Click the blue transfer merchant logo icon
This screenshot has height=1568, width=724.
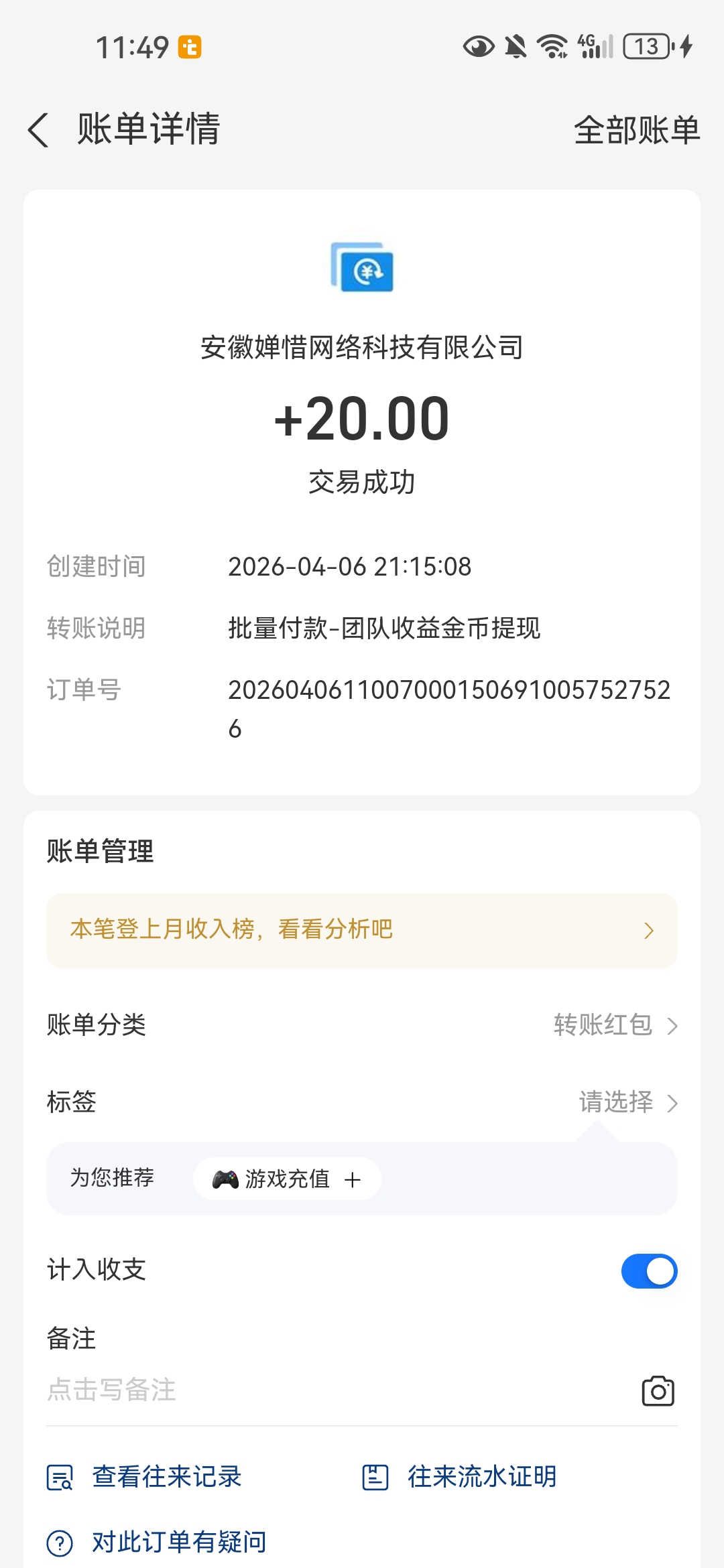tap(362, 268)
